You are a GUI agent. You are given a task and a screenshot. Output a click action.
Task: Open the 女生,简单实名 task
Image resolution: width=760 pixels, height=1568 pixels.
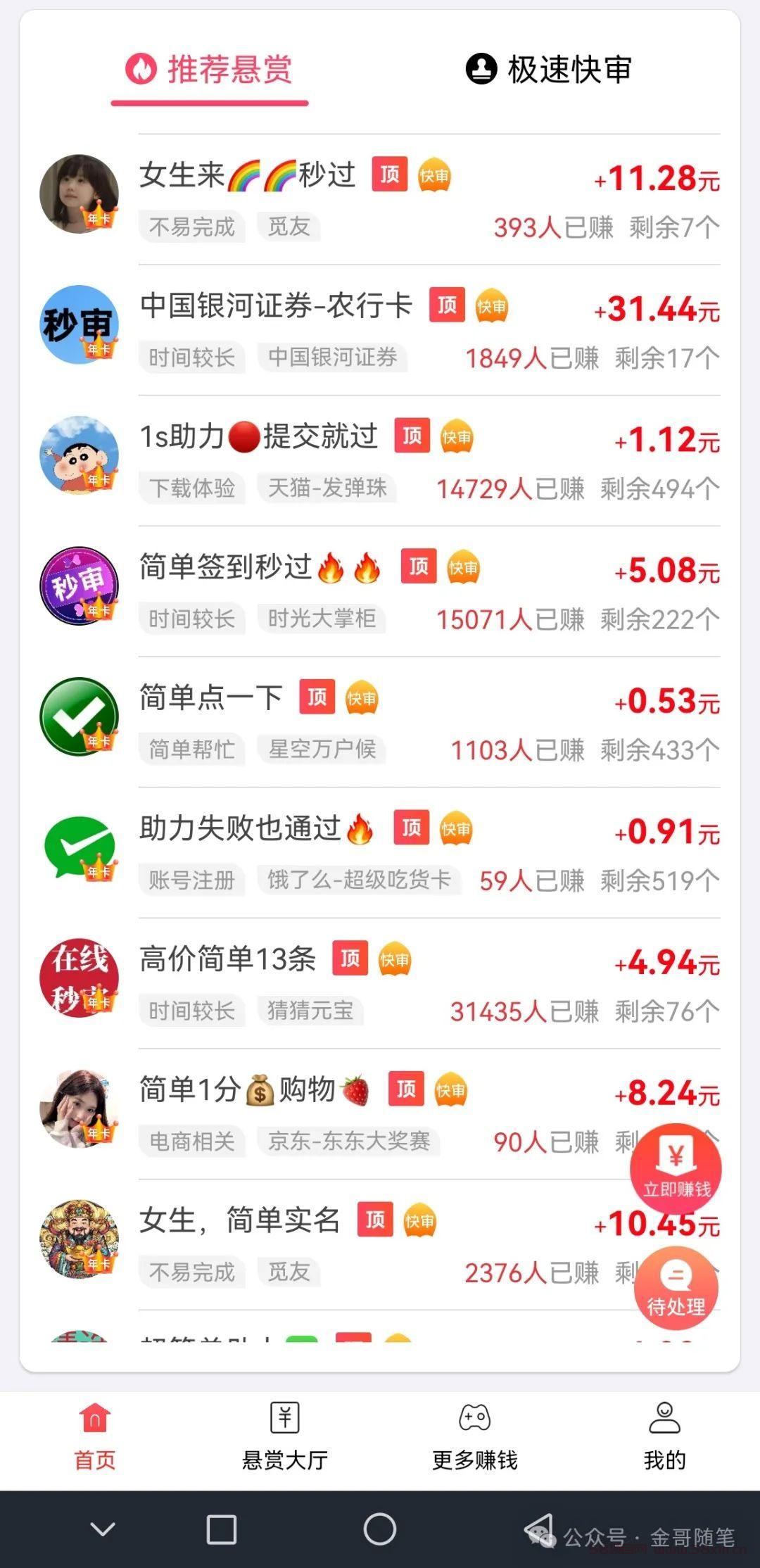(x=380, y=1244)
